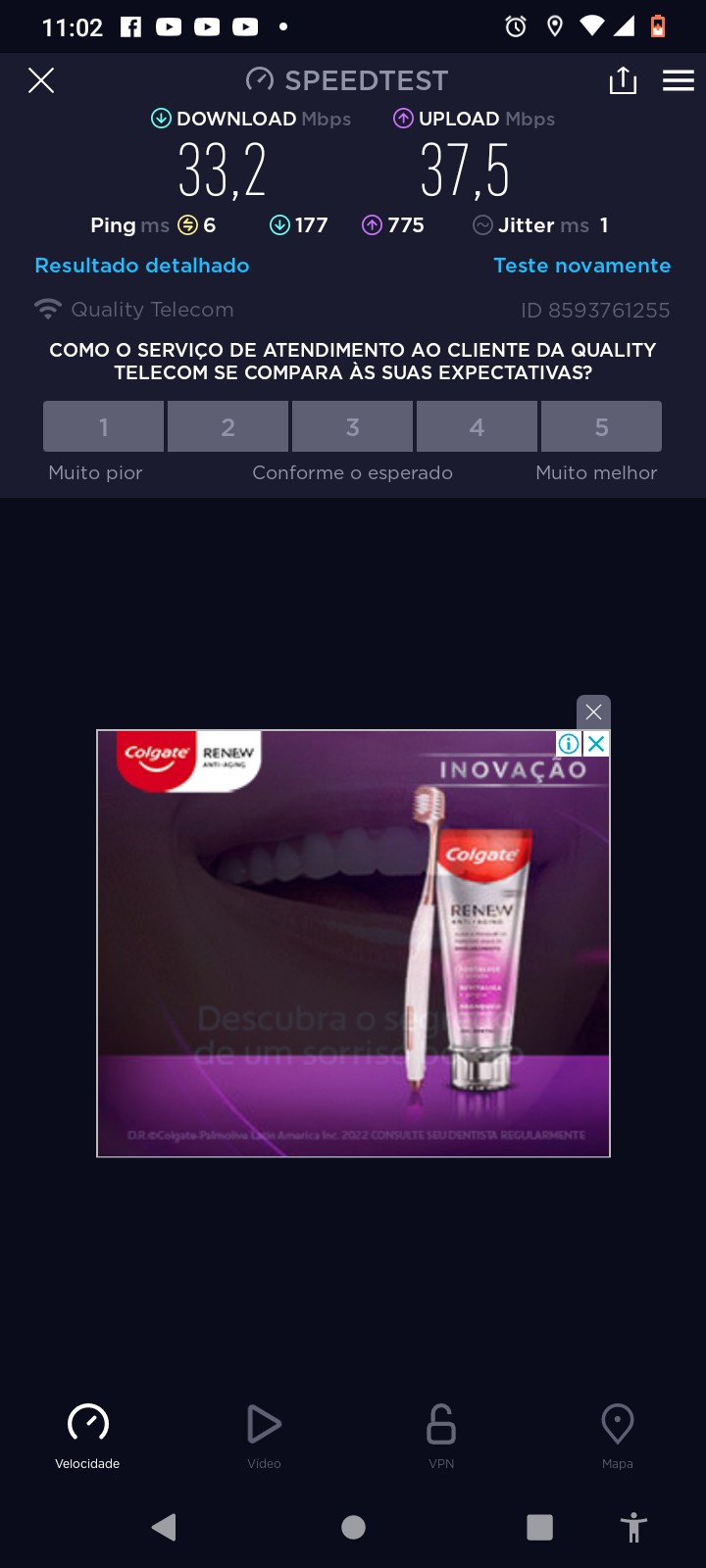706x1568 pixels.
Task: Select rating 2 for Quality Telecom
Action: (x=227, y=427)
